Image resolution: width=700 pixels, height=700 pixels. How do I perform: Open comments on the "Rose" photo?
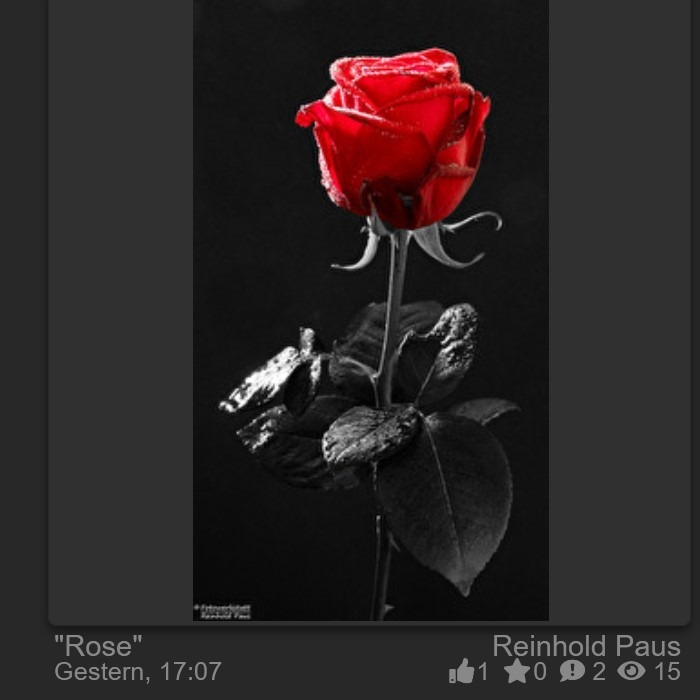[x=572, y=672]
